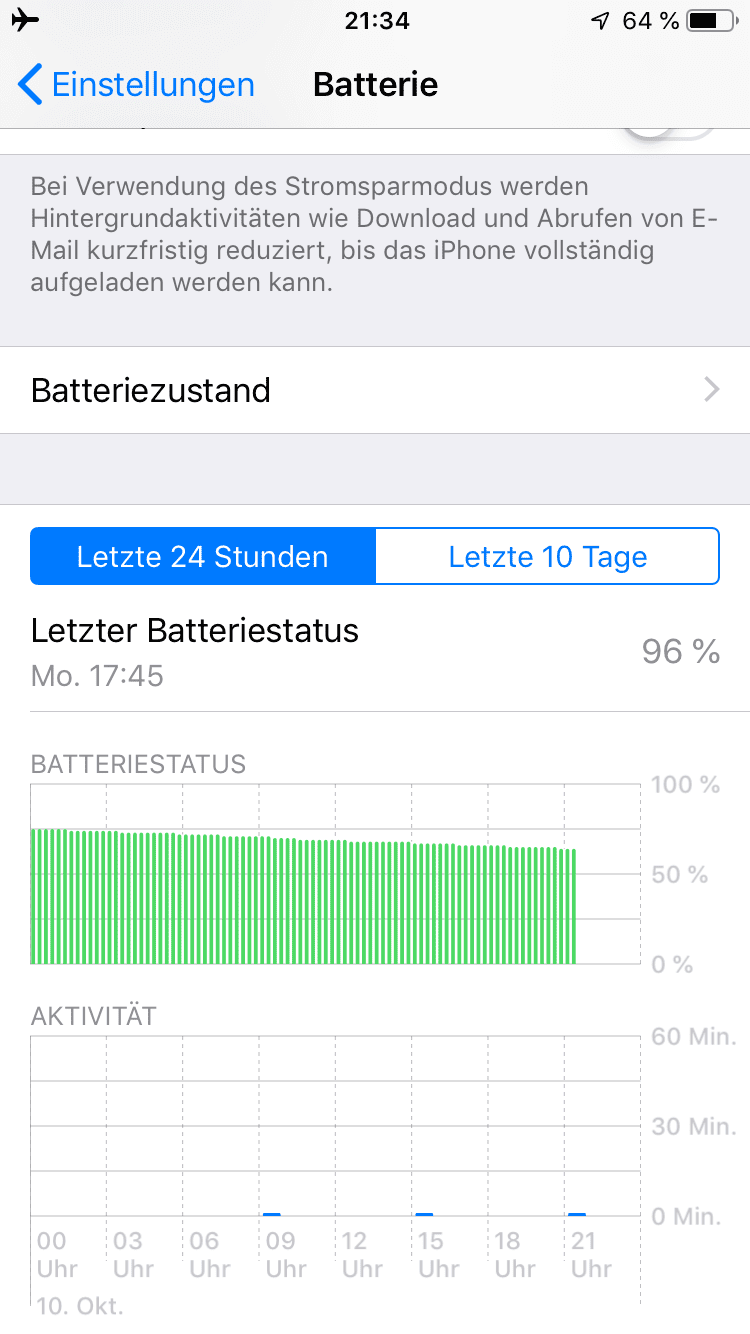Select the Letzte 24 Stunden segment
The height and width of the screenshot is (1334, 750).
[x=203, y=557]
